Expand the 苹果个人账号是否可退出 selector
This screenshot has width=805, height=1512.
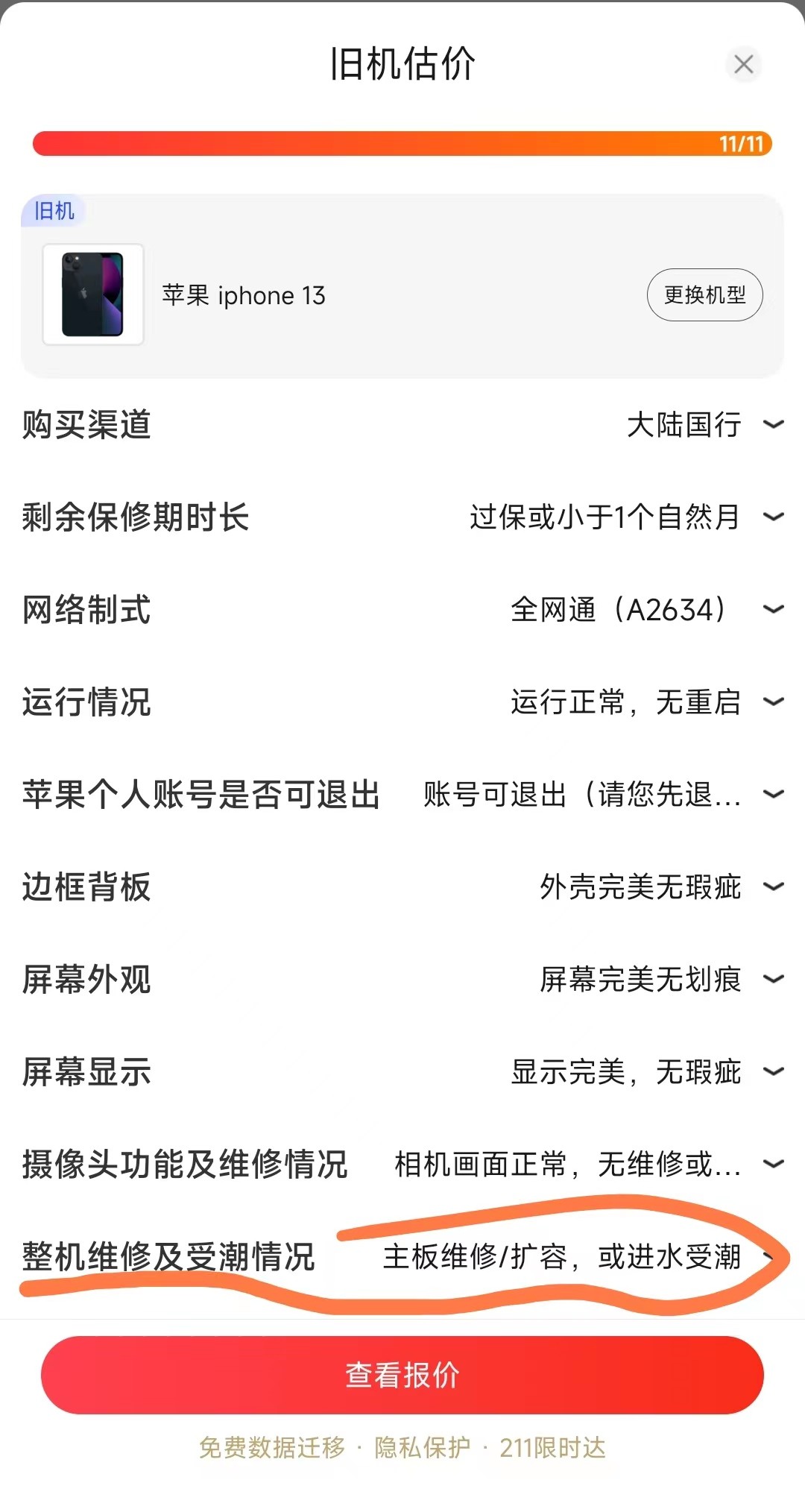774,795
